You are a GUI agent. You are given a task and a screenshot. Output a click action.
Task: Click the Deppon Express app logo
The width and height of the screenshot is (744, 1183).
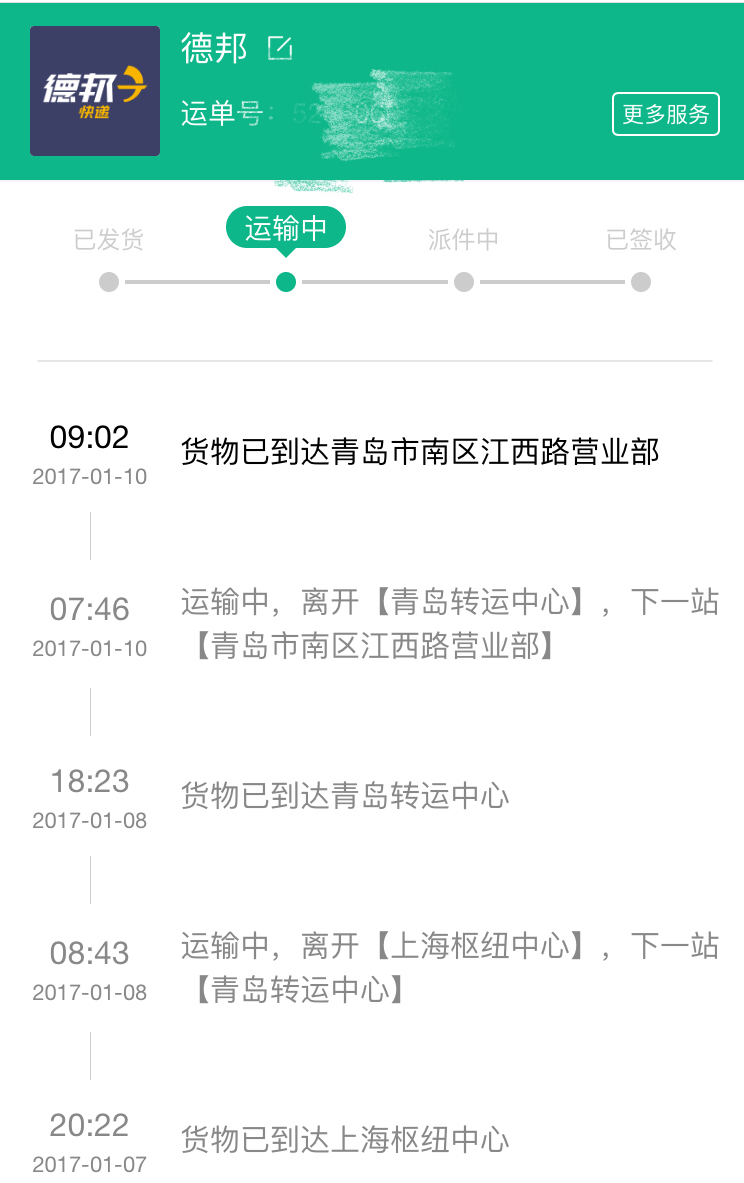pyautogui.click(x=94, y=90)
